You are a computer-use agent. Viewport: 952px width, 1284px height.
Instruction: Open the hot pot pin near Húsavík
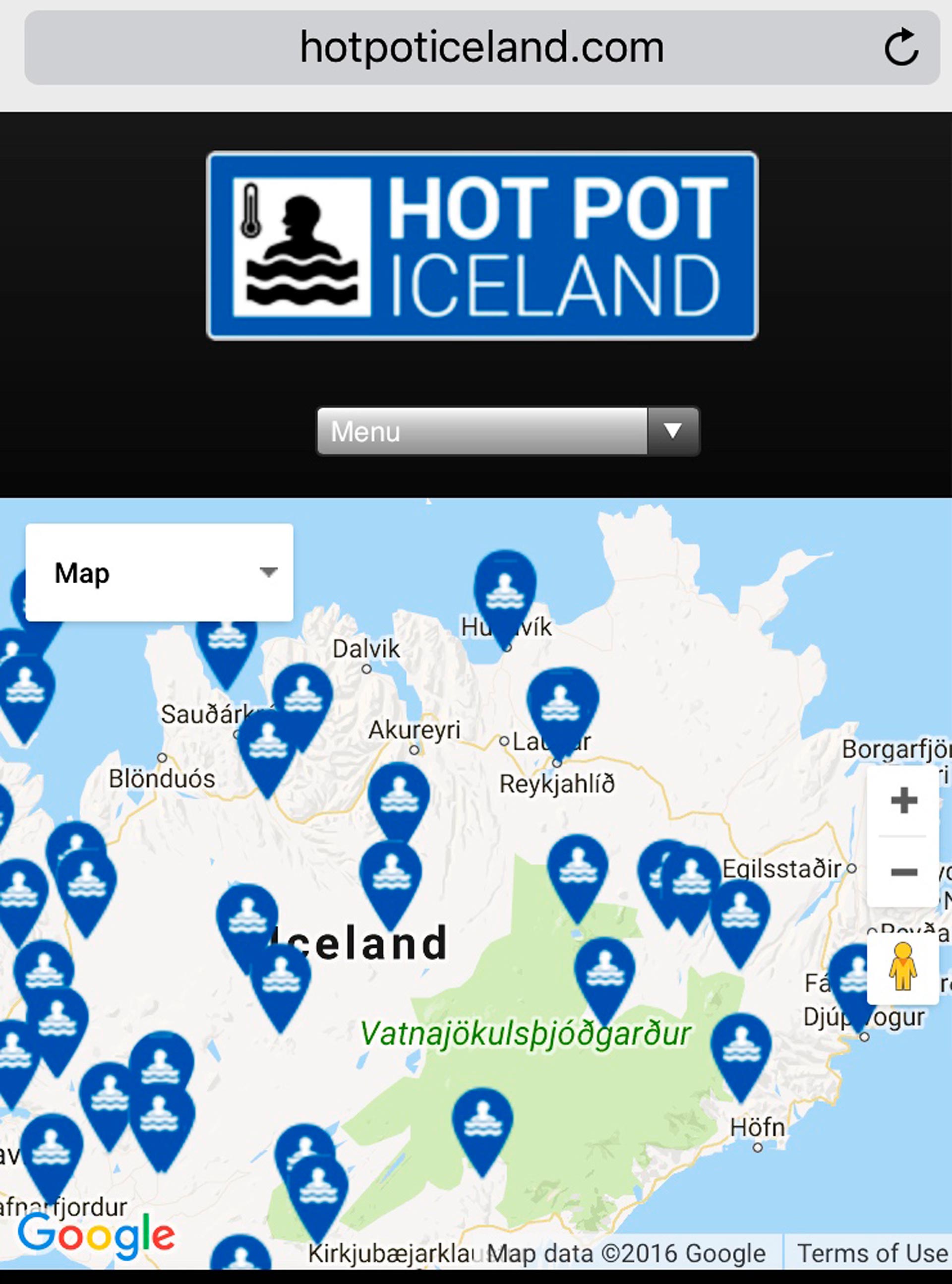click(505, 591)
